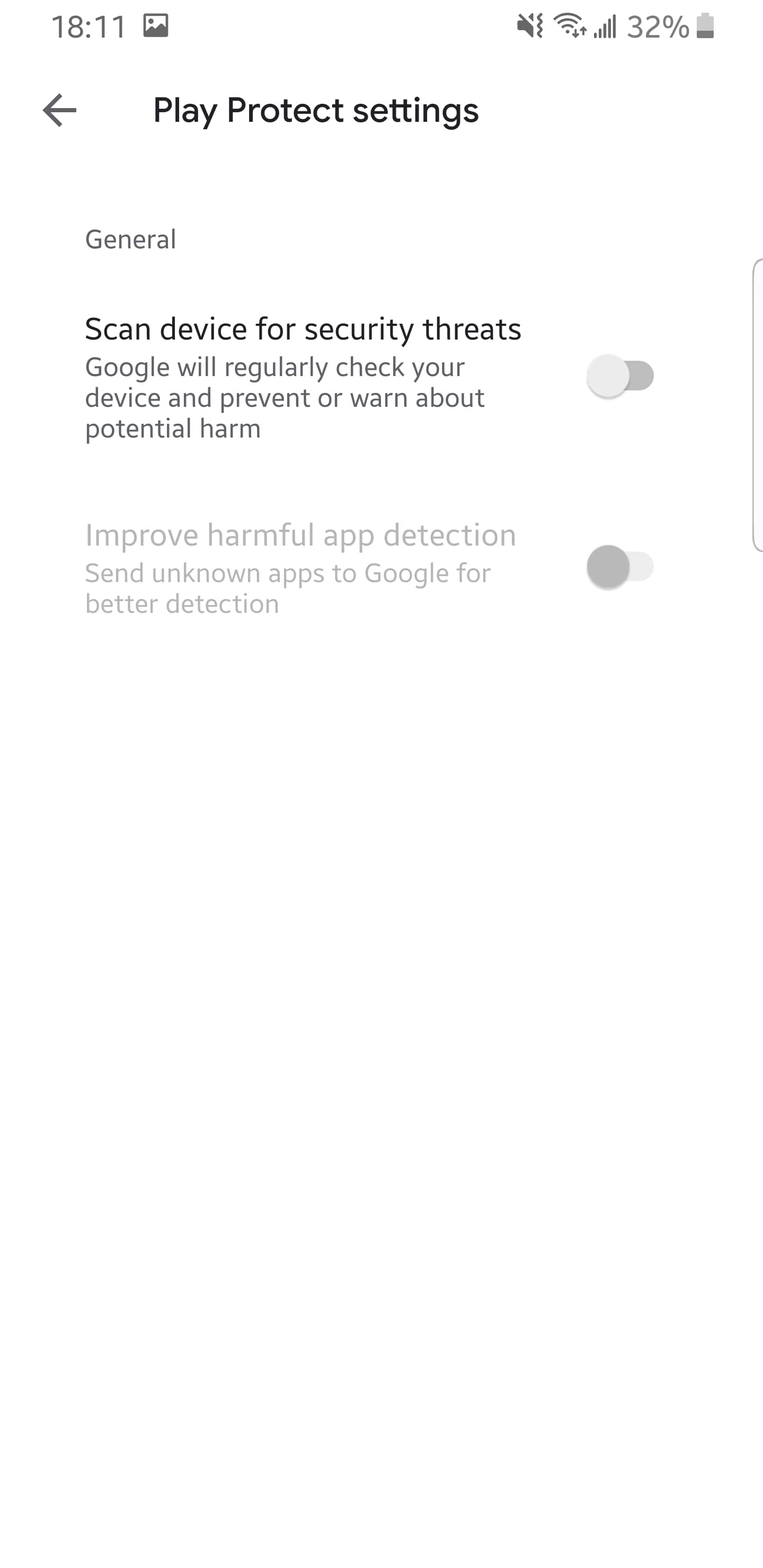Go back from Play Protect settings
Viewport: 763px width, 1568px height.
click(59, 110)
